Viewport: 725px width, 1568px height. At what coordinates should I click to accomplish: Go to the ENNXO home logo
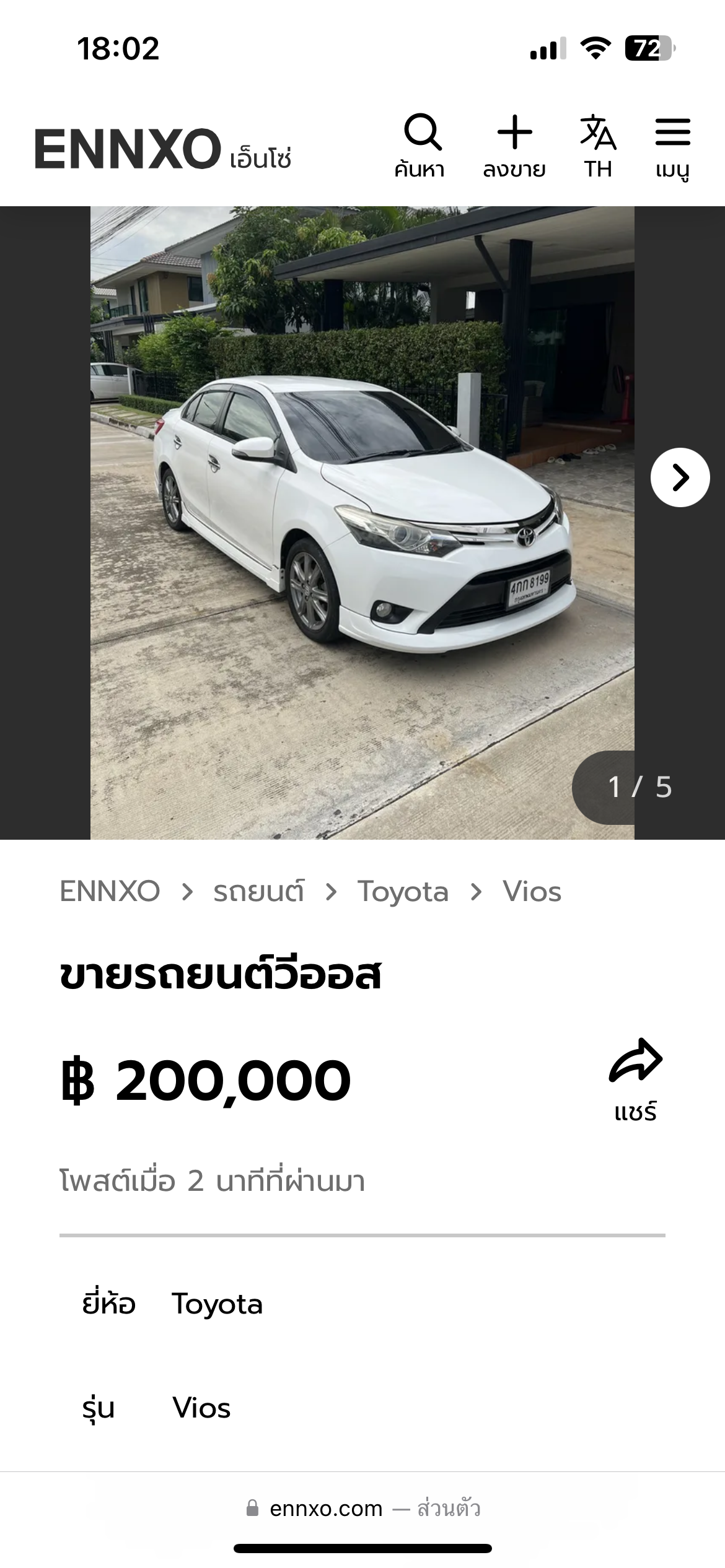click(162, 149)
